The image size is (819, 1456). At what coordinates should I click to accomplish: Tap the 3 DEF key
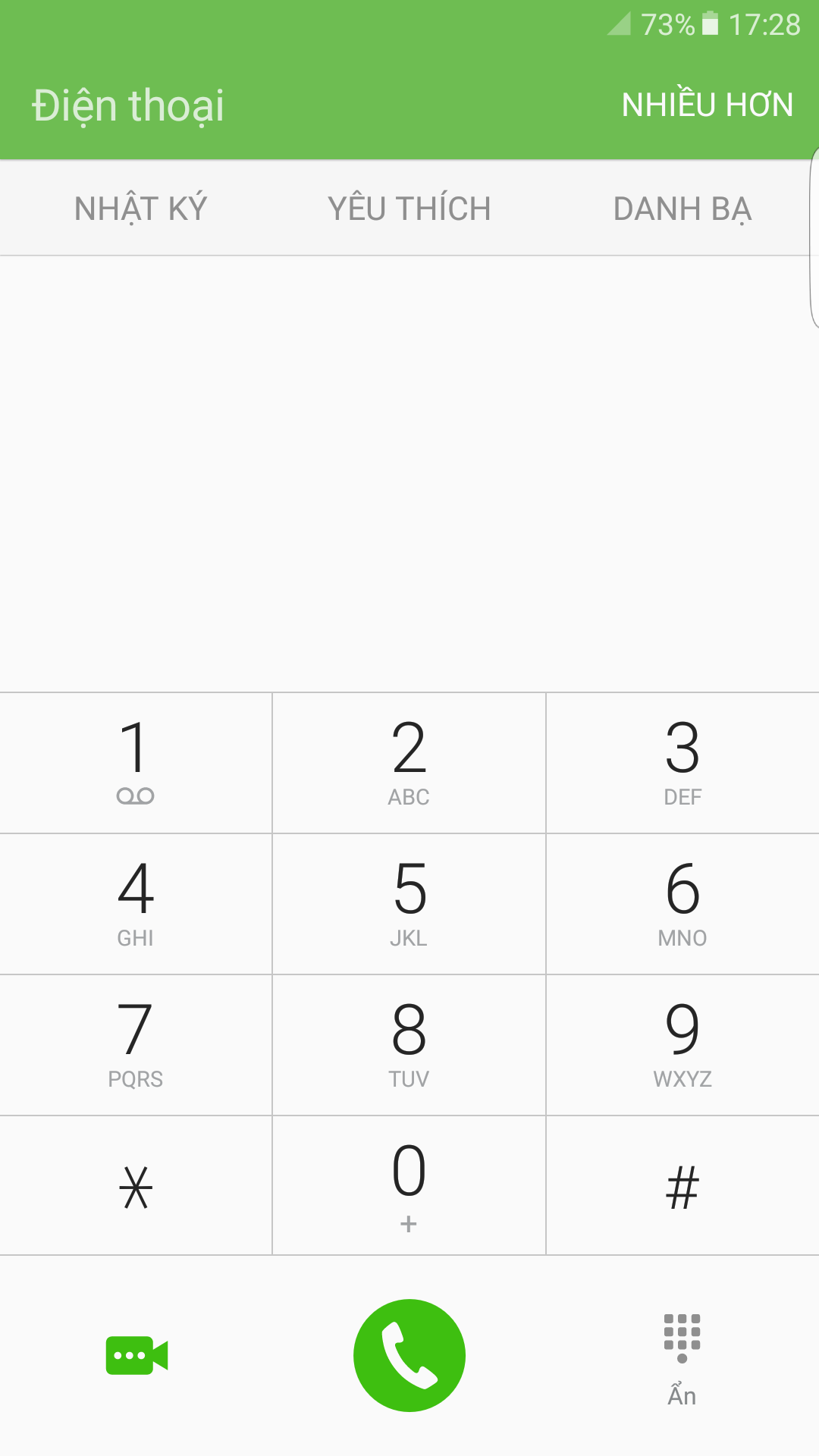682,763
